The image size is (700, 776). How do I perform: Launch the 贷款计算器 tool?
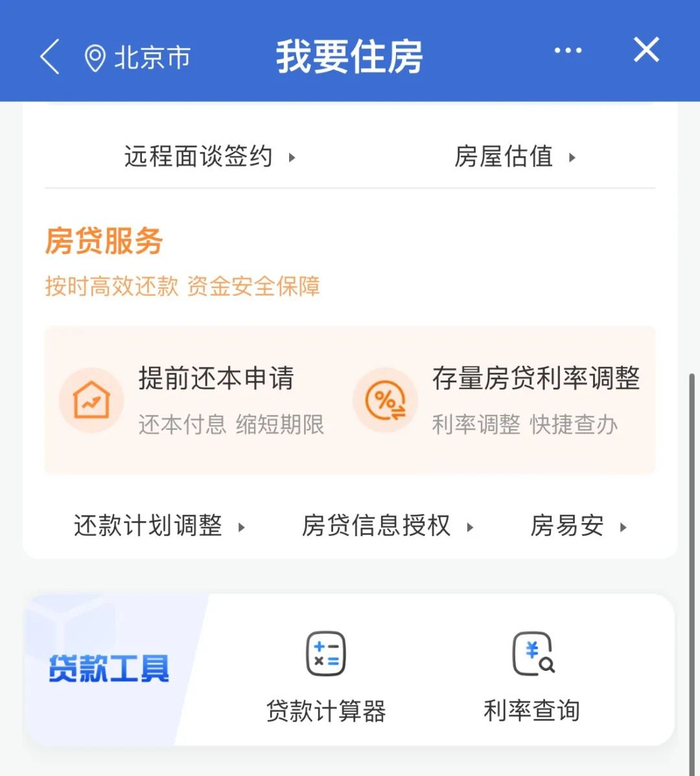[326, 677]
